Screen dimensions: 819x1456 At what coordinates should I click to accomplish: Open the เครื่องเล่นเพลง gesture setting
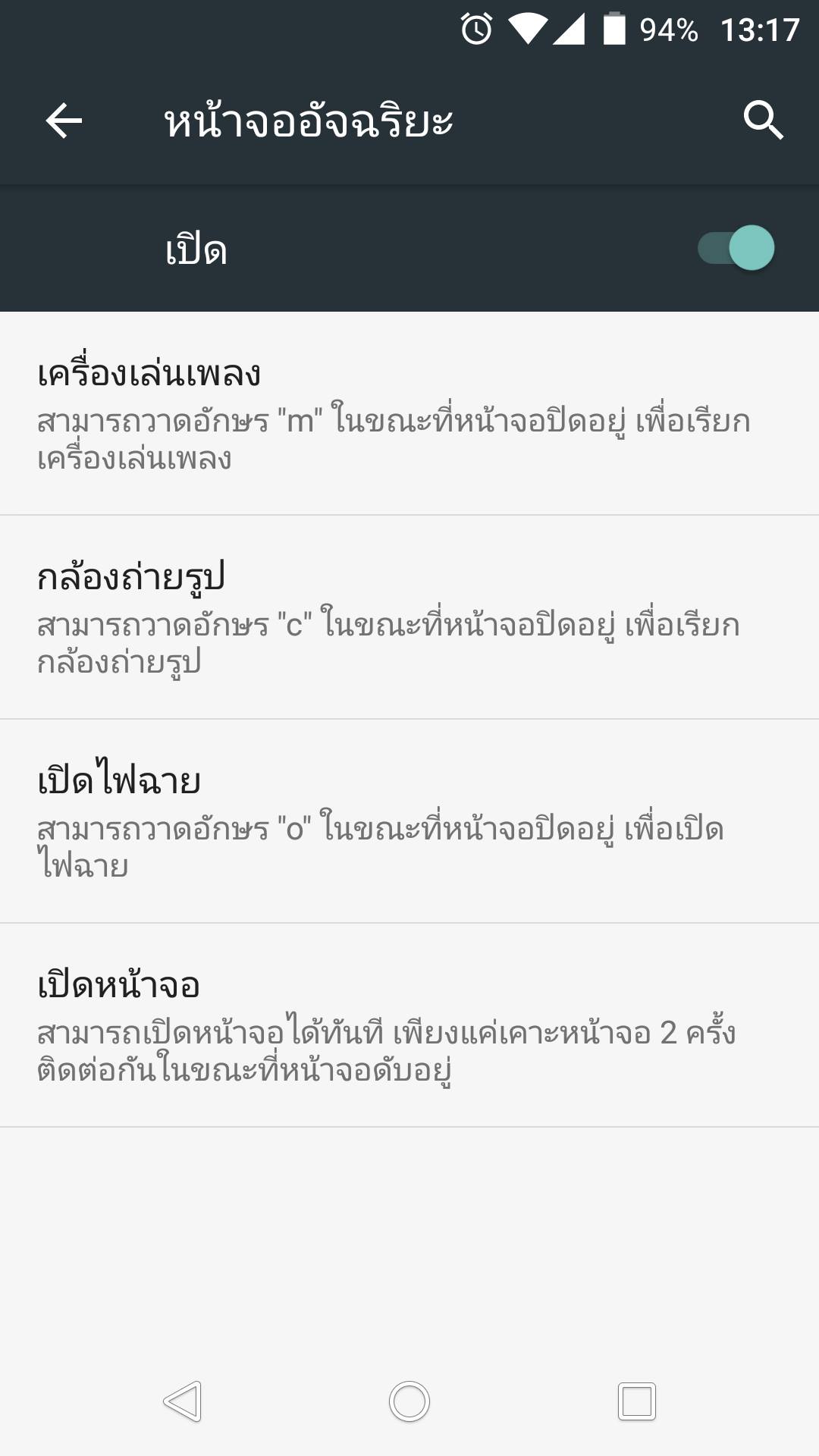(x=409, y=414)
